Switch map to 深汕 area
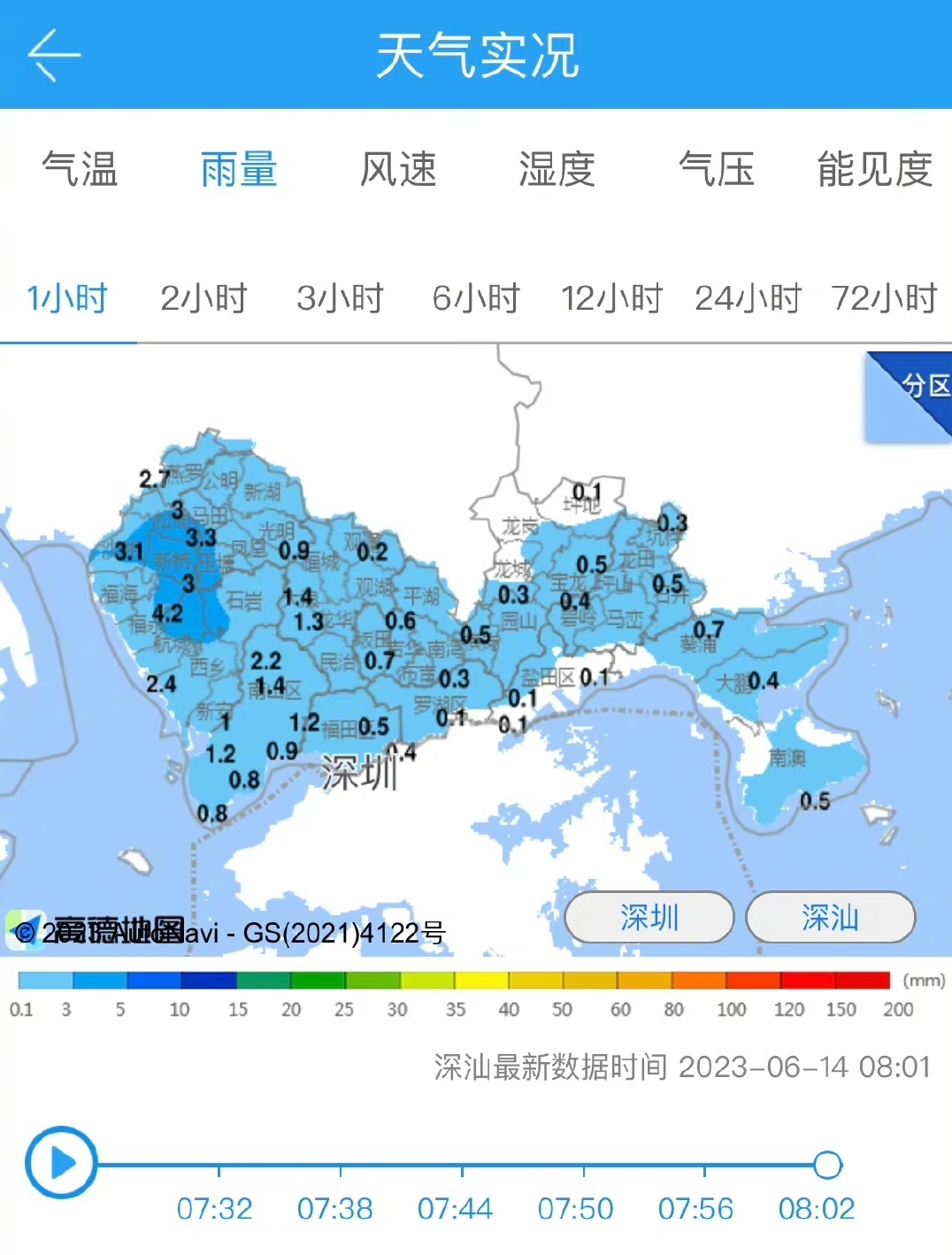Image resolution: width=952 pixels, height=1255 pixels. (x=830, y=918)
